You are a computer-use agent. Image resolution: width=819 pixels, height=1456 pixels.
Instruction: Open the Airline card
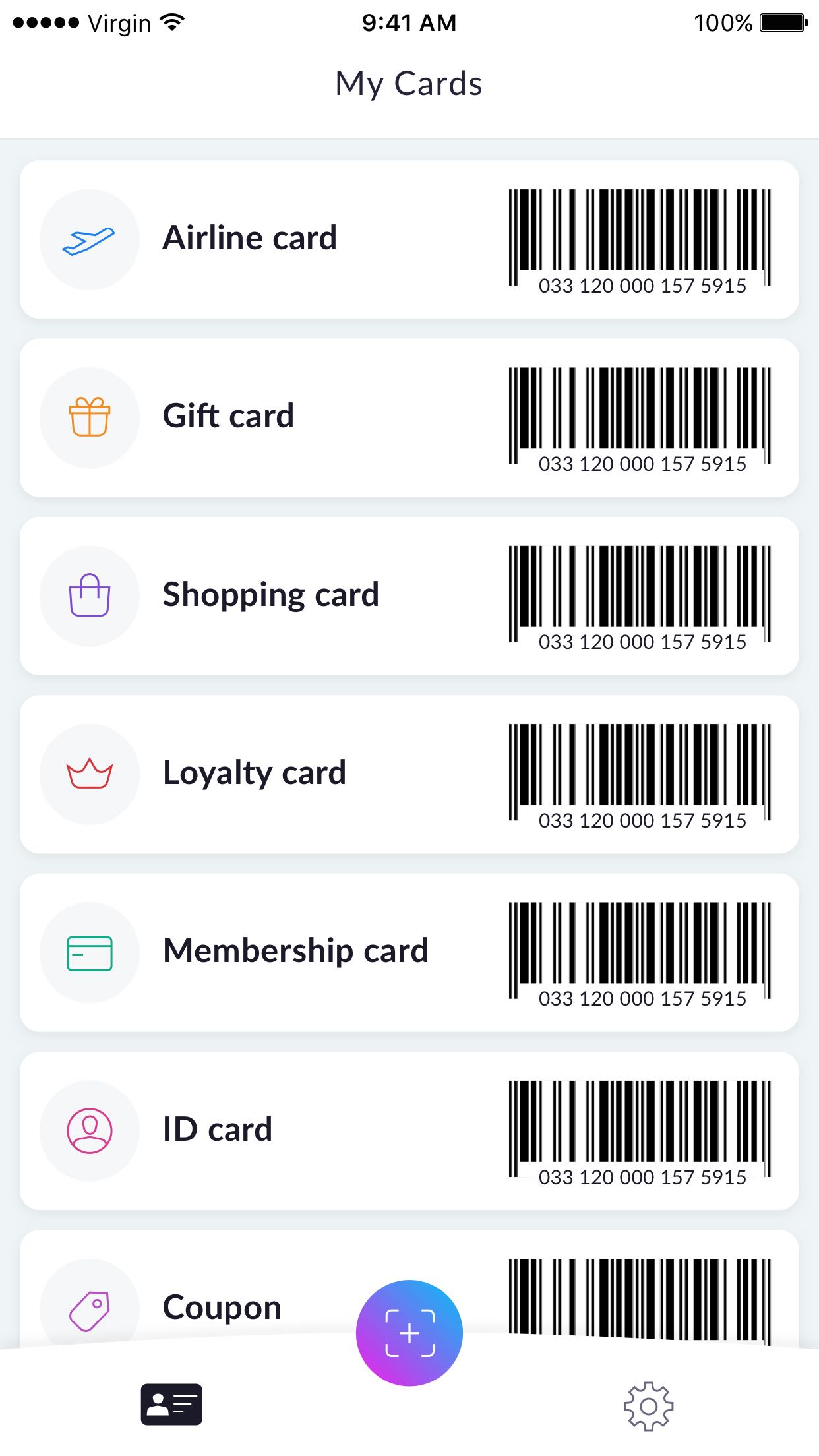click(409, 239)
